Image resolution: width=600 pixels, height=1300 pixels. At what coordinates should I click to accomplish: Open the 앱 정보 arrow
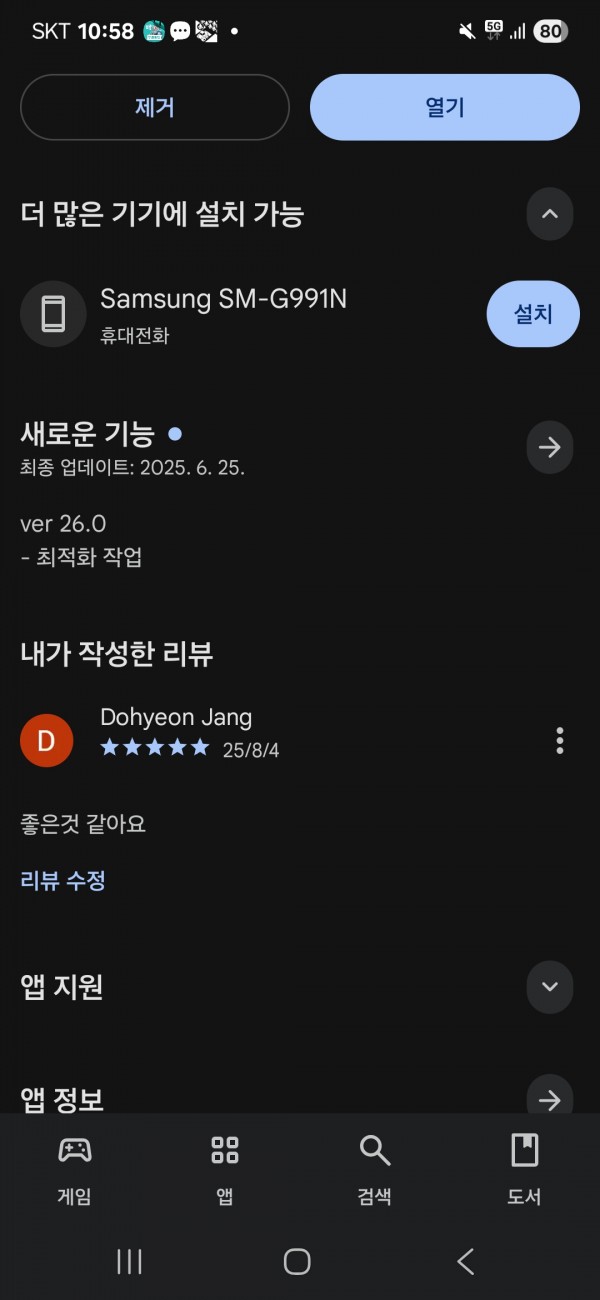(x=550, y=1100)
